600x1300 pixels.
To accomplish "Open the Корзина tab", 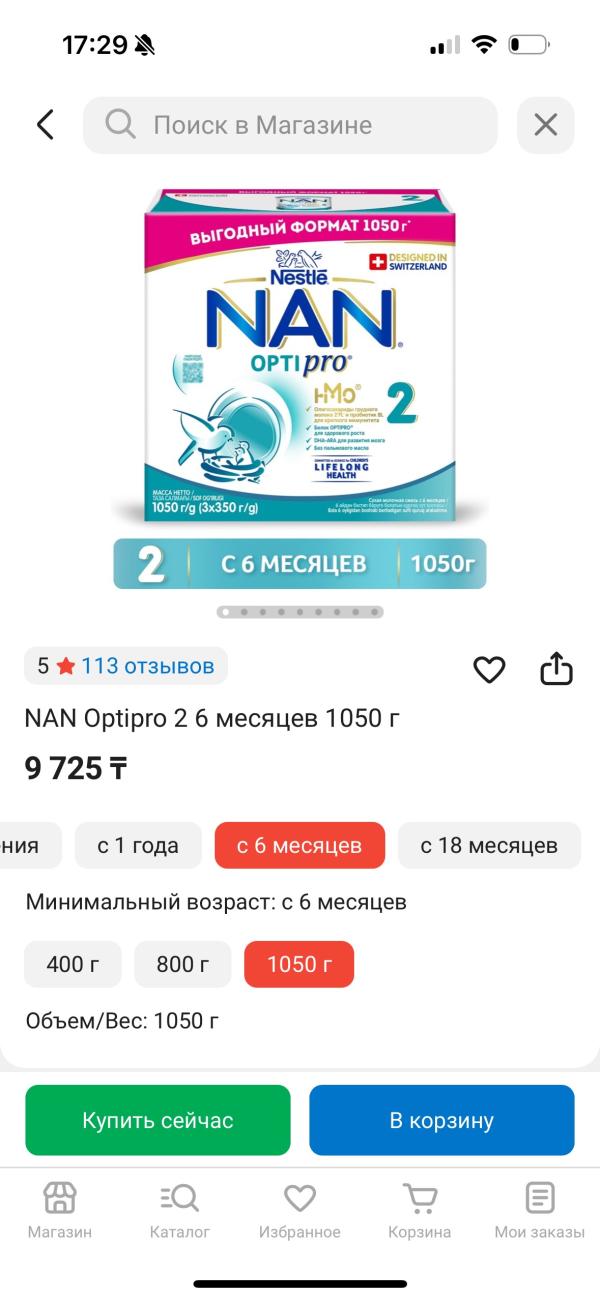I will [x=420, y=1210].
